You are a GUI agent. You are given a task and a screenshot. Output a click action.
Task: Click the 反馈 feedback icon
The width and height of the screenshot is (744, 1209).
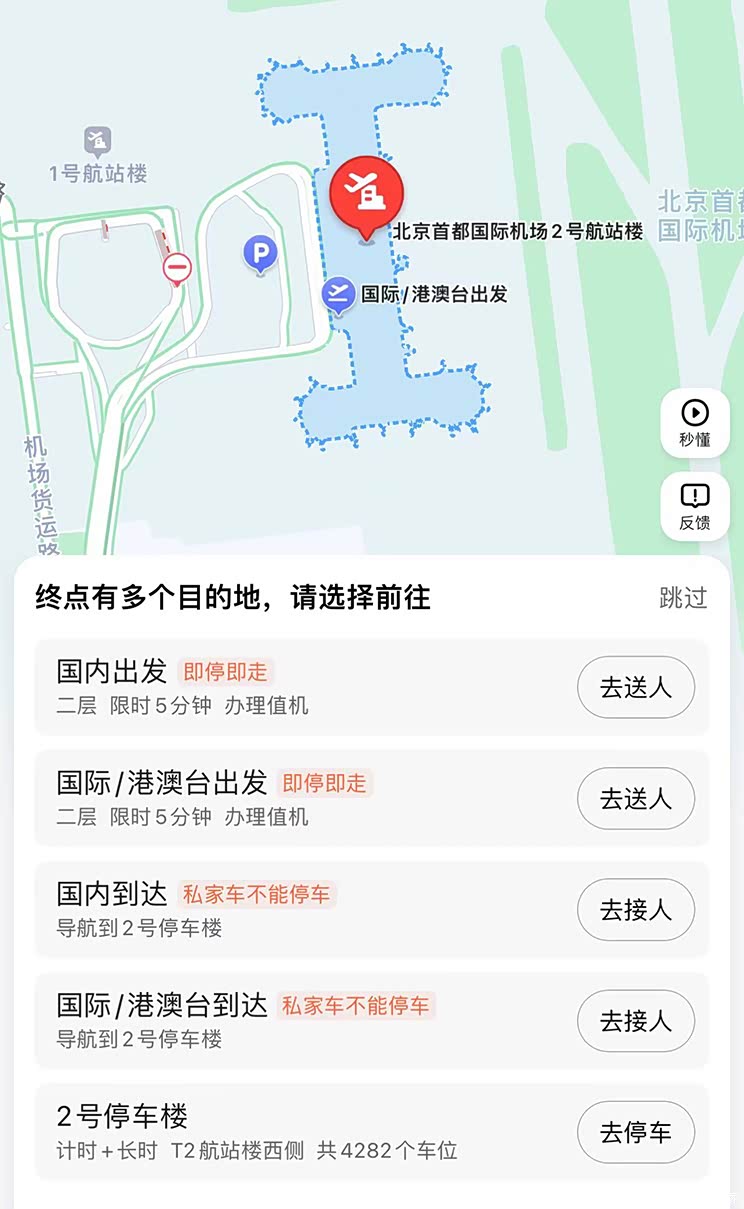pyautogui.click(x=695, y=497)
